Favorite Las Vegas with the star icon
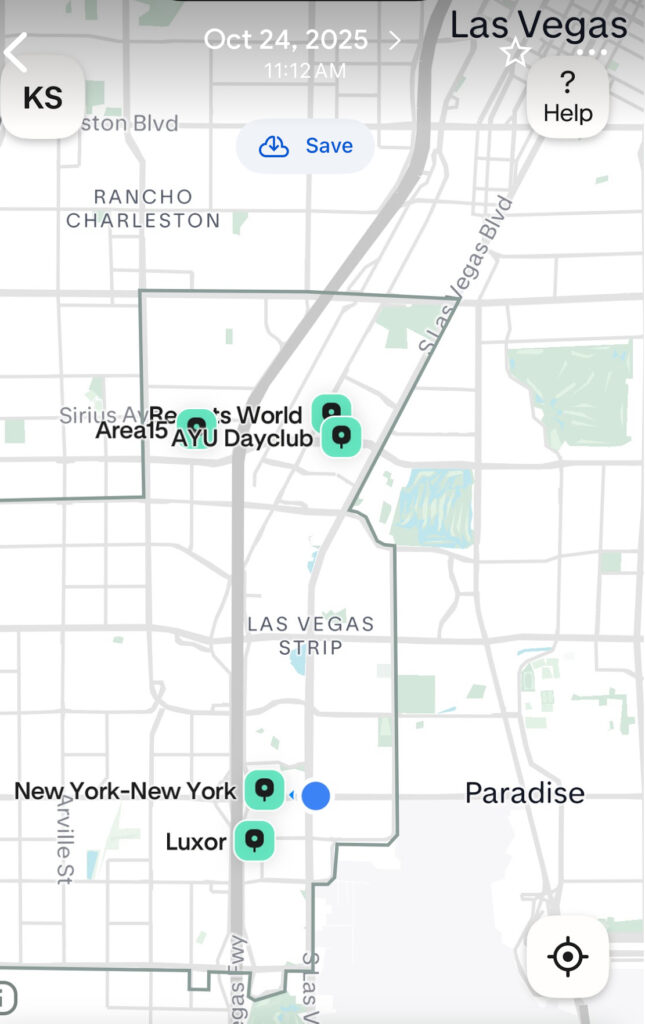Screen dimensions: 645x1024 tap(515, 53)
